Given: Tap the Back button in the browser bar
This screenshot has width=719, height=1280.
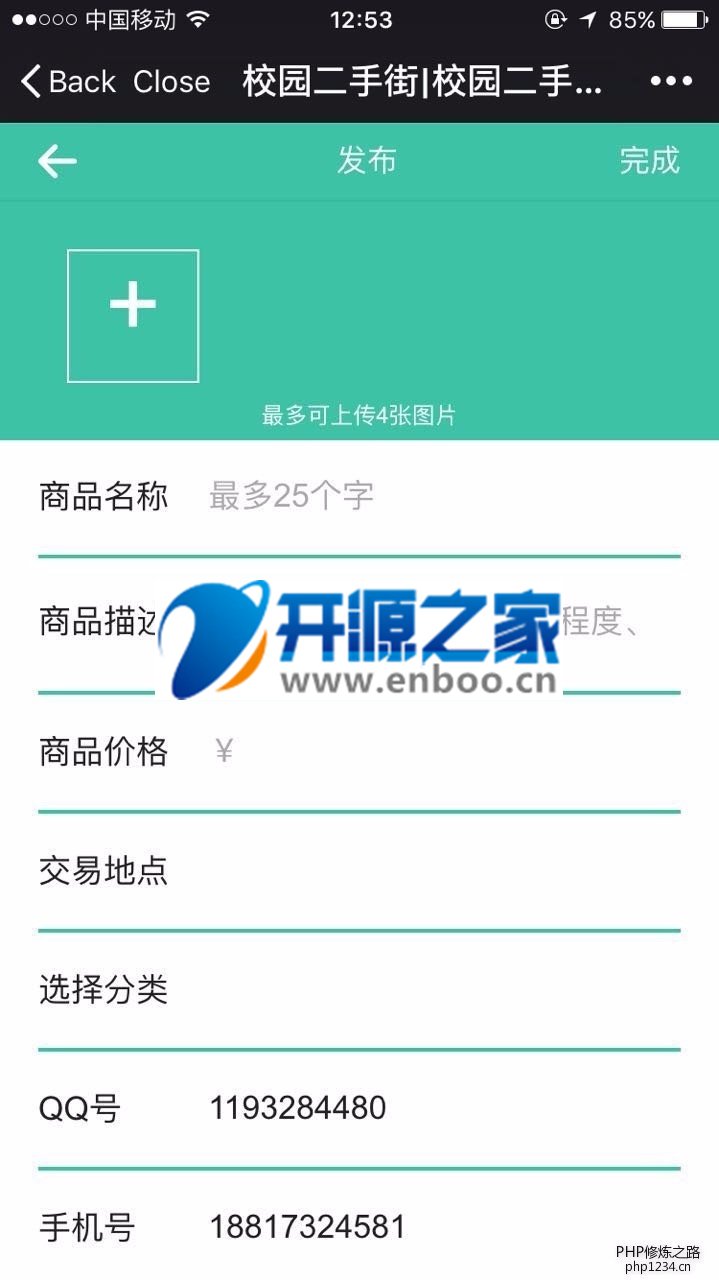Looking at the screenshot, I should pyautogui.click(x=68, y=82).
